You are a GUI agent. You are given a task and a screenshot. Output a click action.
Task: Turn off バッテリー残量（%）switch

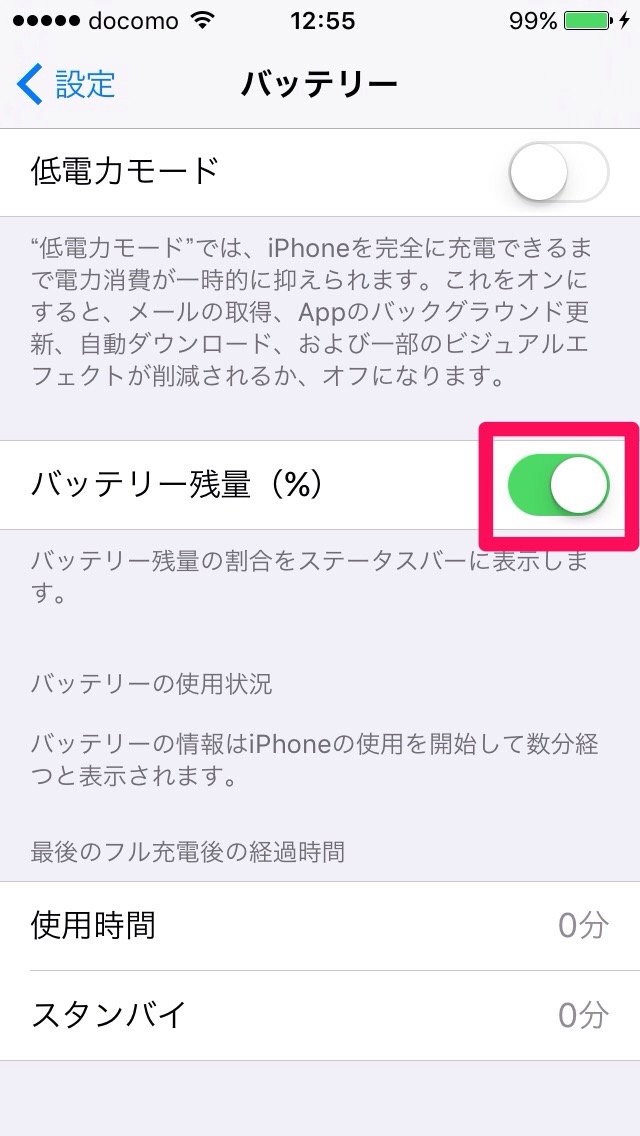pyautogui.click(x=558, y=485)
